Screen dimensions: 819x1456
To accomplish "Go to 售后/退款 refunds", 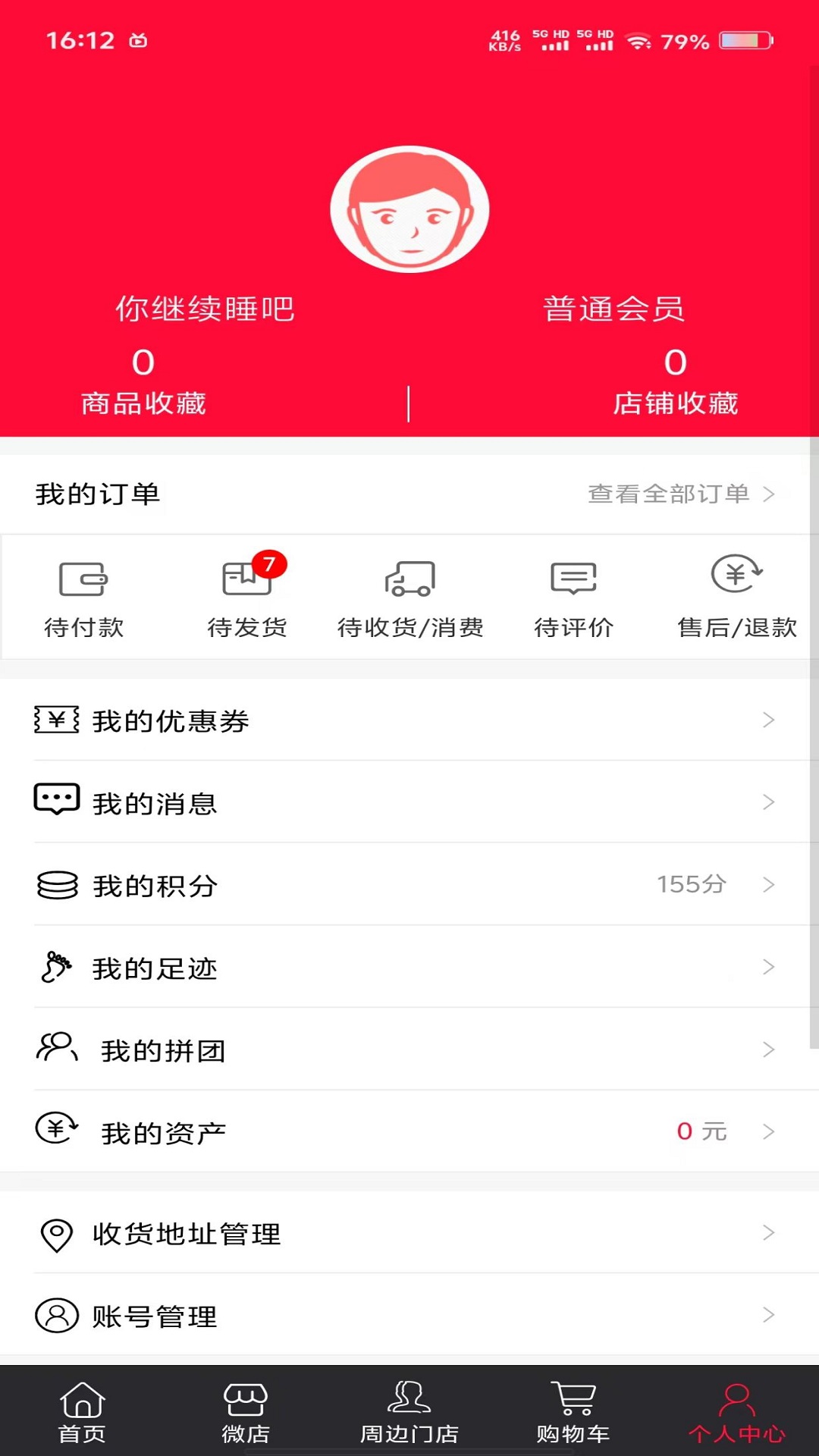I will (736, 597).
